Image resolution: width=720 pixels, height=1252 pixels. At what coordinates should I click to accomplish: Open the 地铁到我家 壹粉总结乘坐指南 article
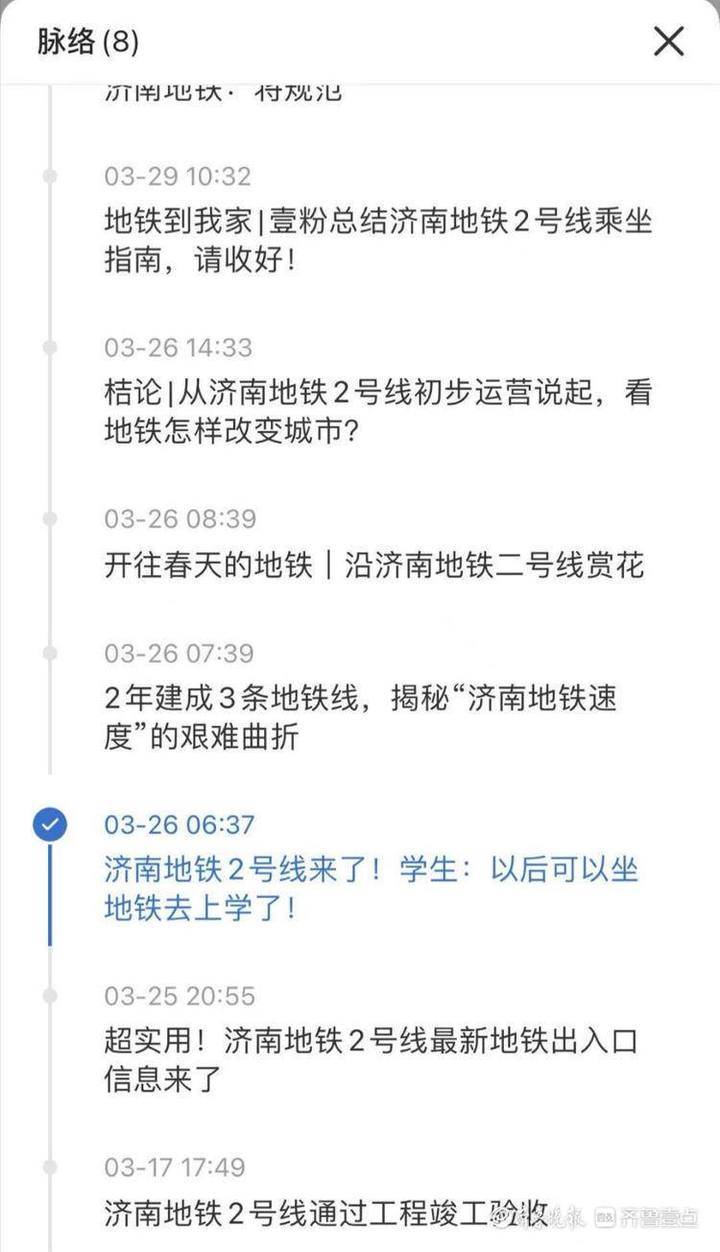[377, 240]
